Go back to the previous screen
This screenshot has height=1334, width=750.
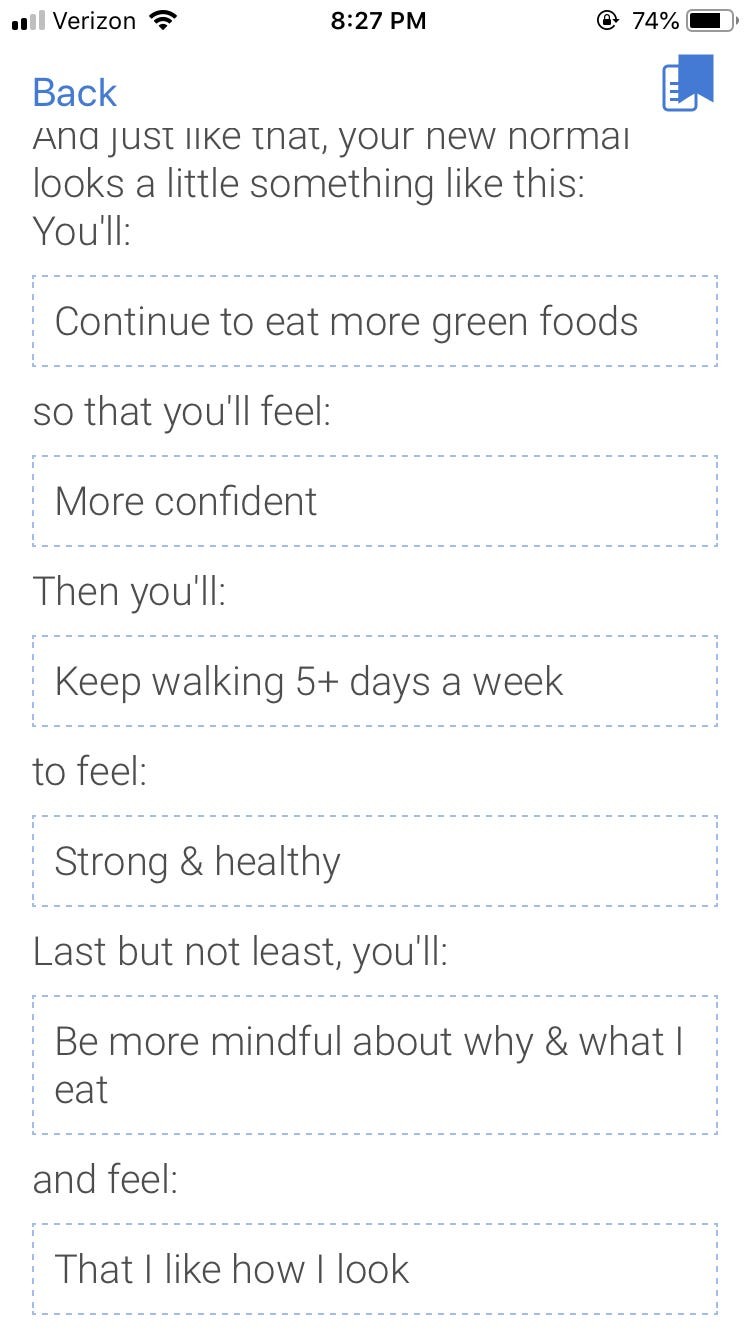coord(75,93)
